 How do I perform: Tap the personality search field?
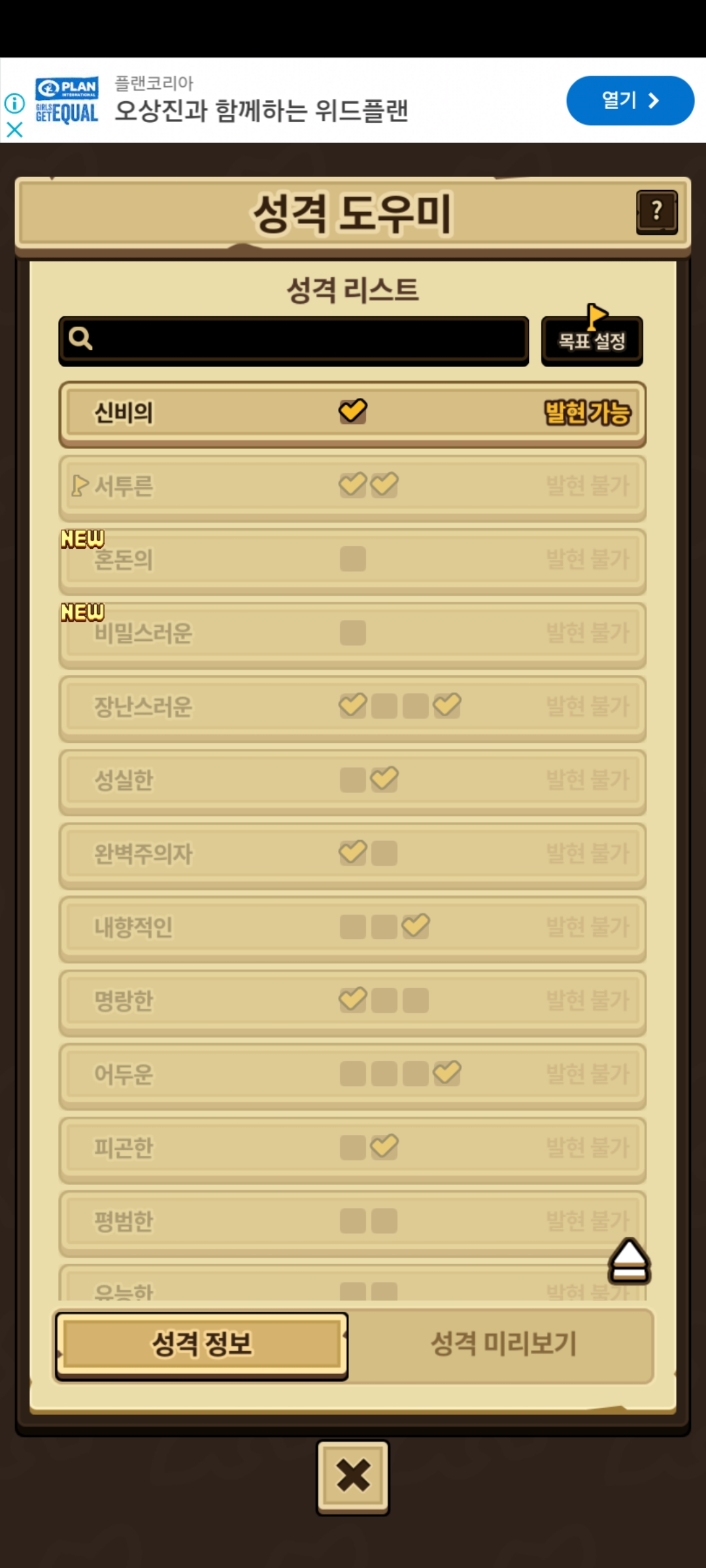tap(294, 340)
